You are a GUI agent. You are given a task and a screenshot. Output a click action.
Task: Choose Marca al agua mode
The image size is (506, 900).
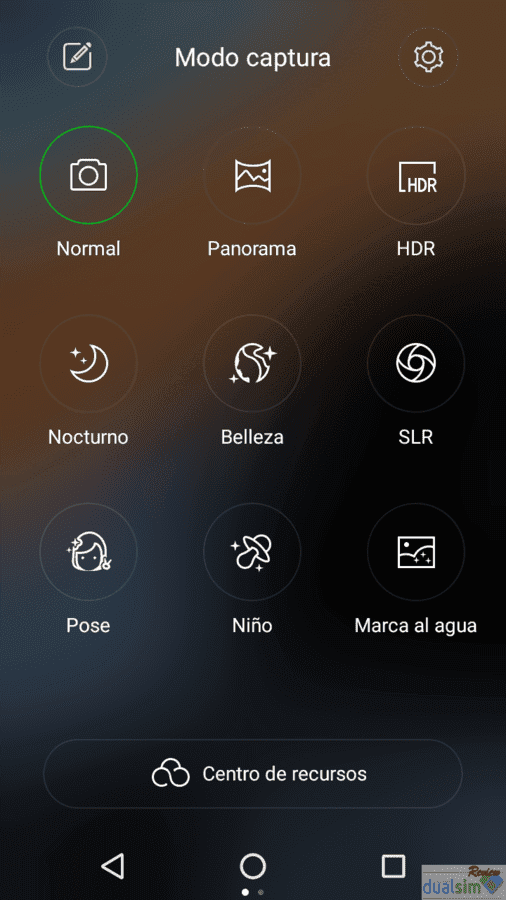416,552
